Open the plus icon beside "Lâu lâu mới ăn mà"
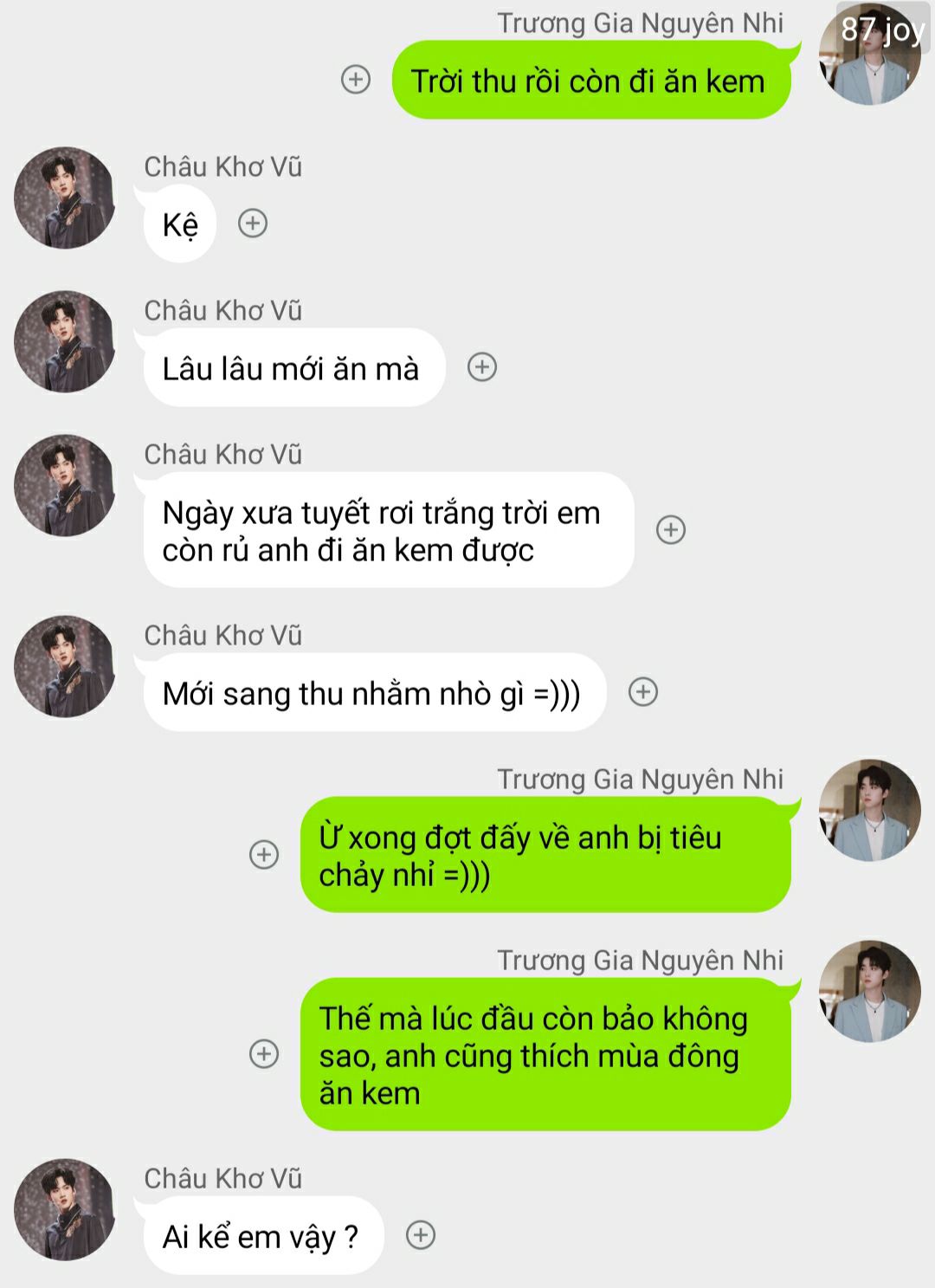This screenshot has width=935, height=1288. click(x=482, y=367)
